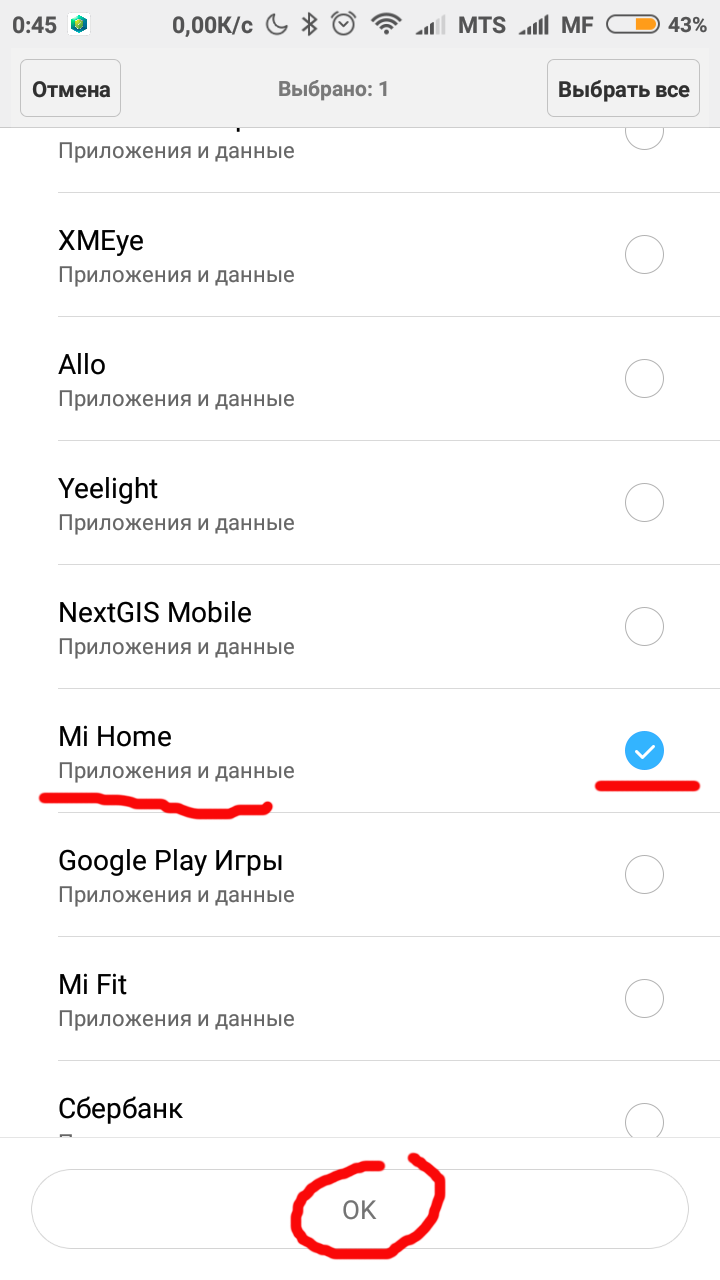Viewport: 720px width, 1280px height.
Task: Select the Allo app checkbox
Action: 644,378
